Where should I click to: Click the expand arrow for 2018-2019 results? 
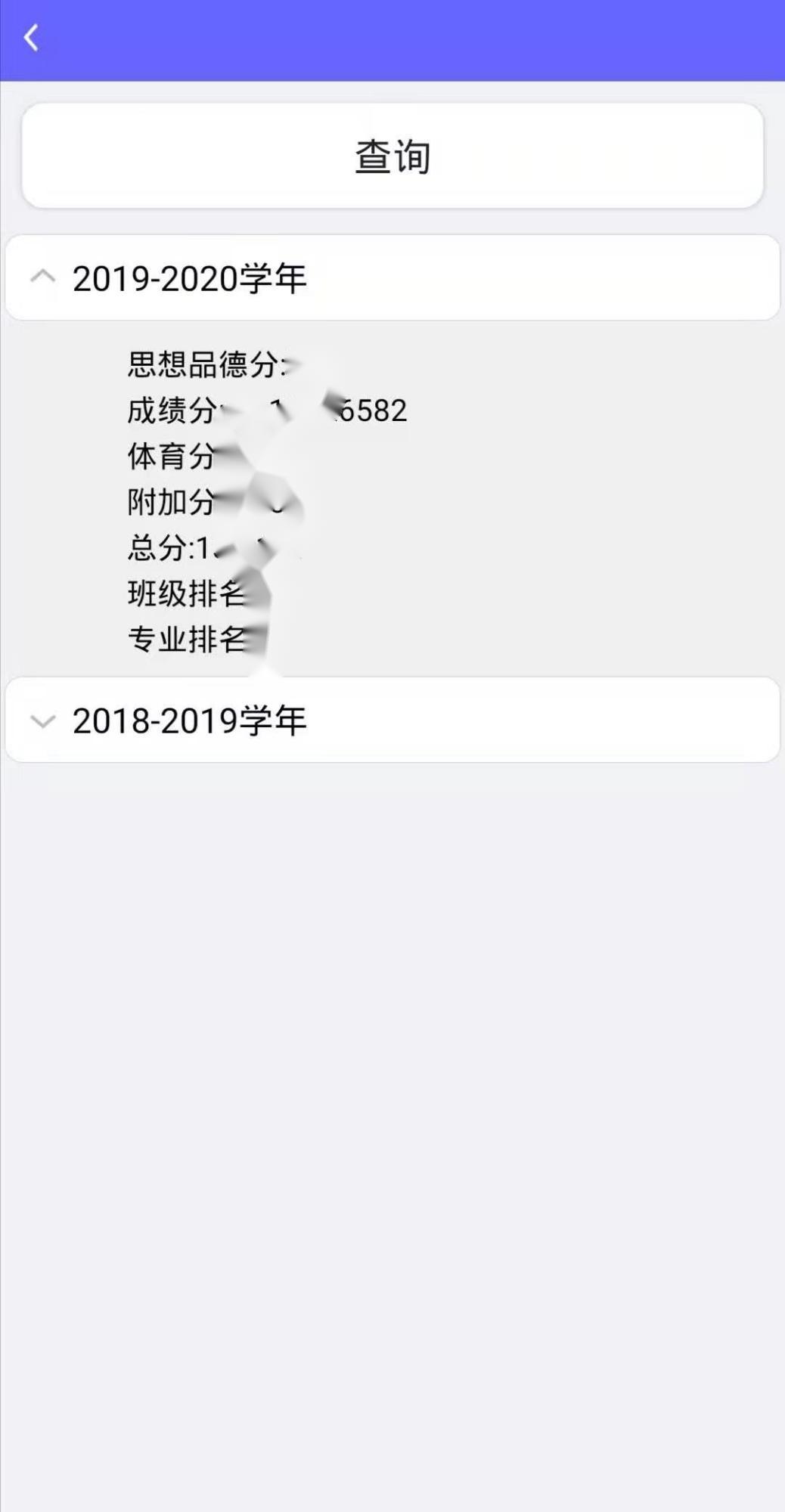pos(43,720)
